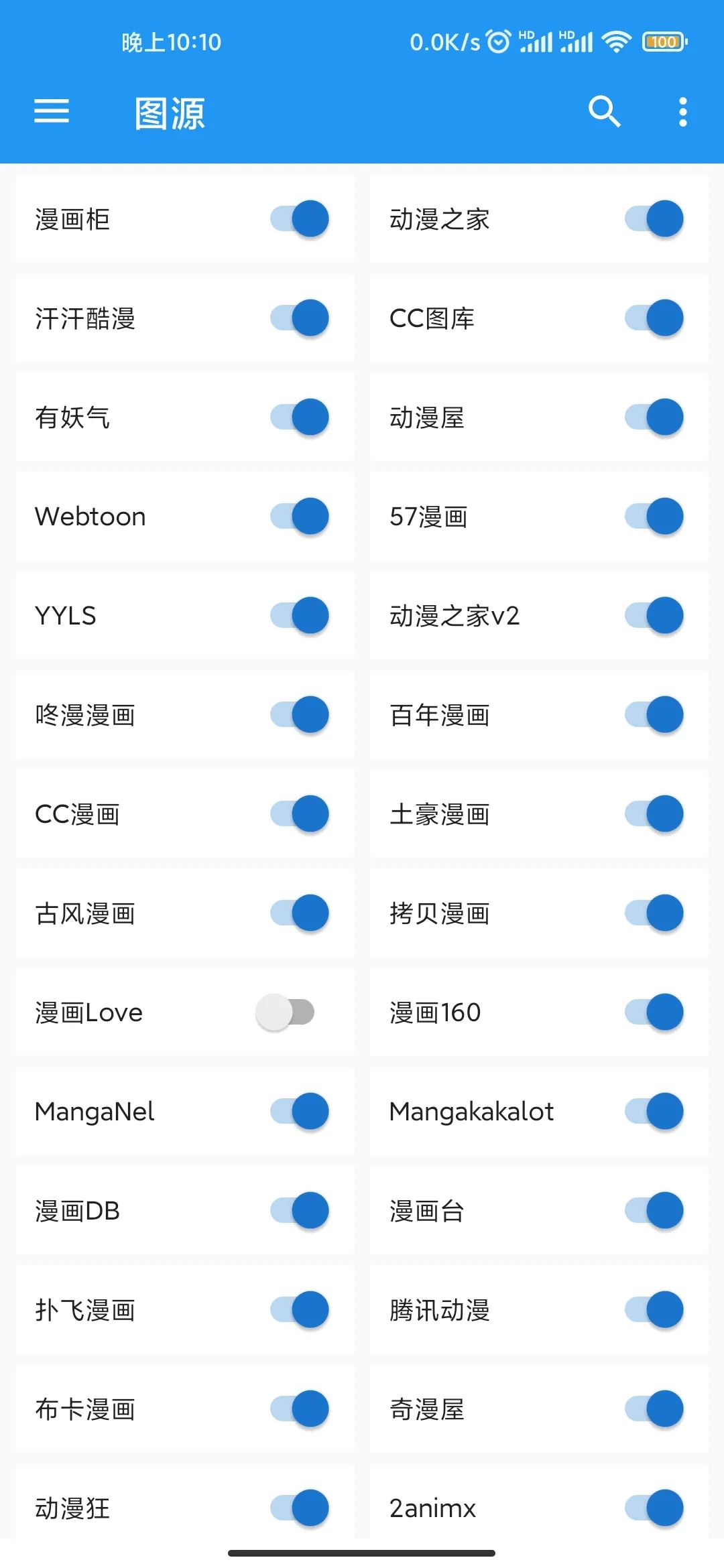Open the navigation drawer menu

(50, 112)
